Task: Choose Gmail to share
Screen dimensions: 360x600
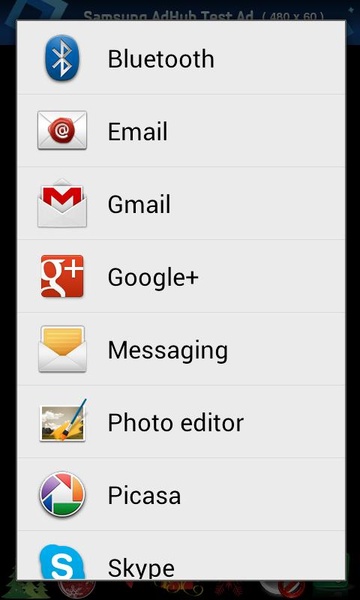Action: pyautogui.click(x=181, y=203)
